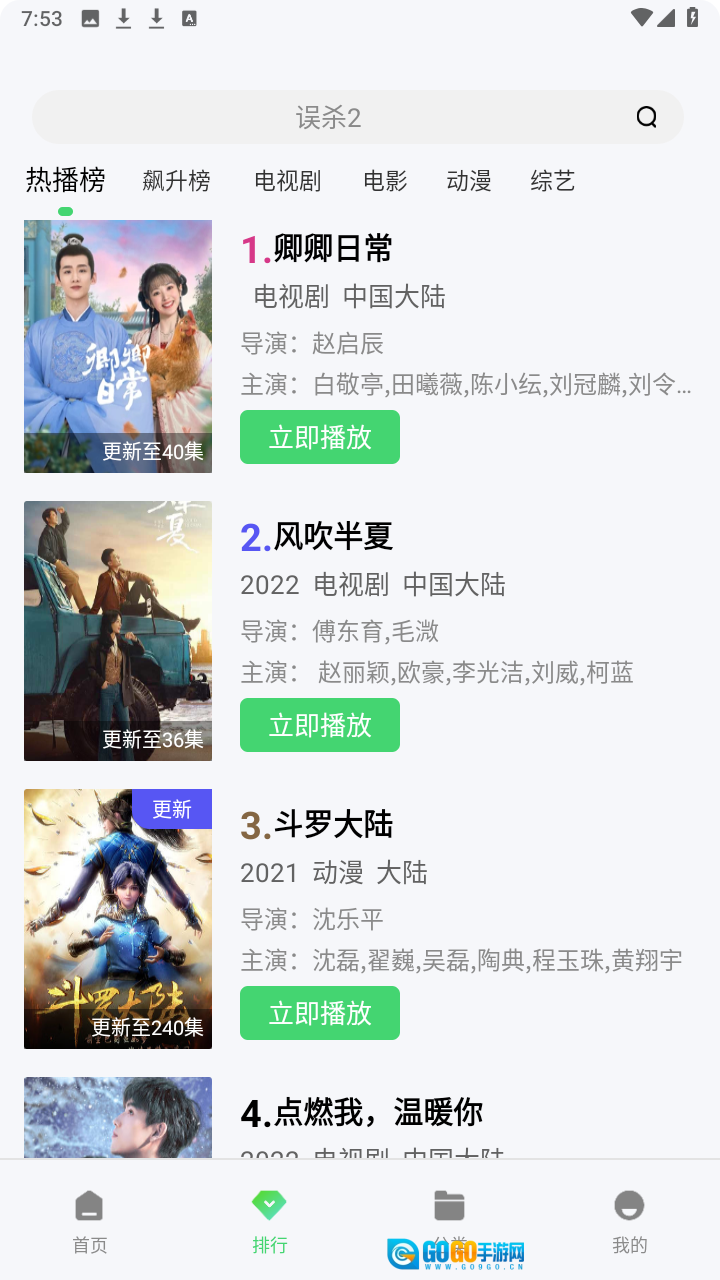Play 卿卿日常 with 立即播放
The height and width of the screenshot is (1280, 720).
click(320, 437)
